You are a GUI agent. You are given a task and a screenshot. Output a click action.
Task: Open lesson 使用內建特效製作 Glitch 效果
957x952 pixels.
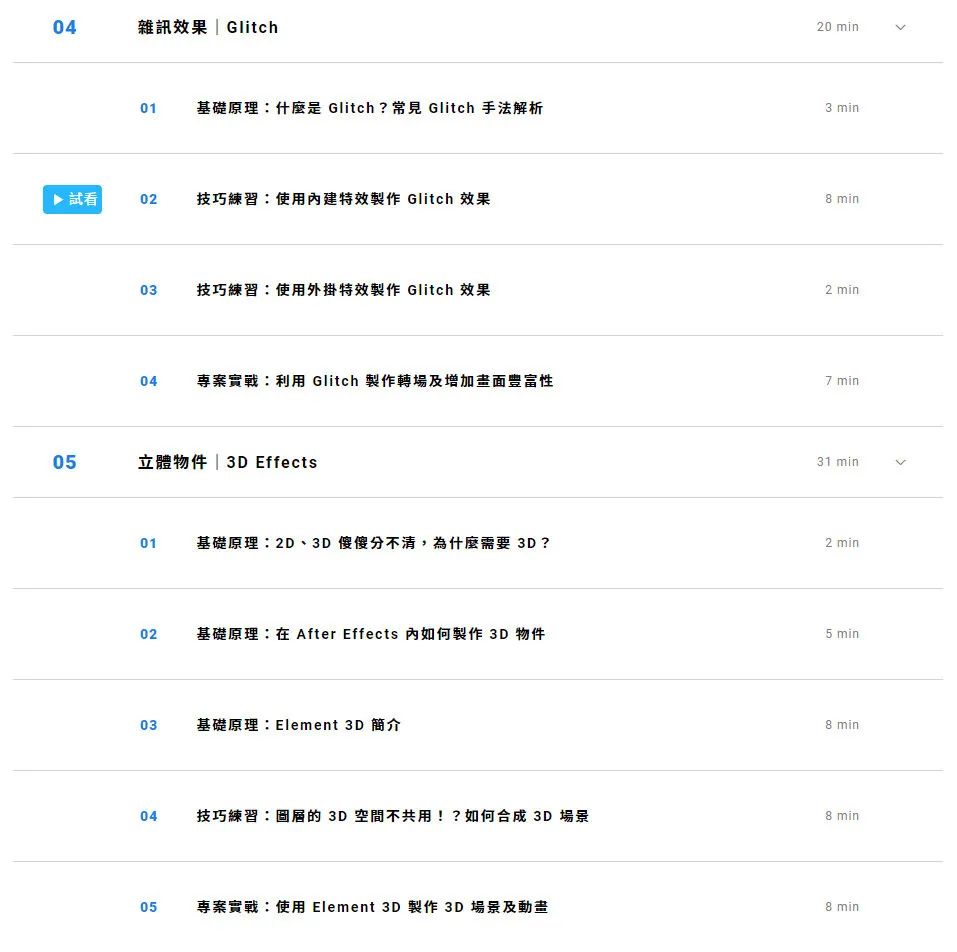pos(343,199)
